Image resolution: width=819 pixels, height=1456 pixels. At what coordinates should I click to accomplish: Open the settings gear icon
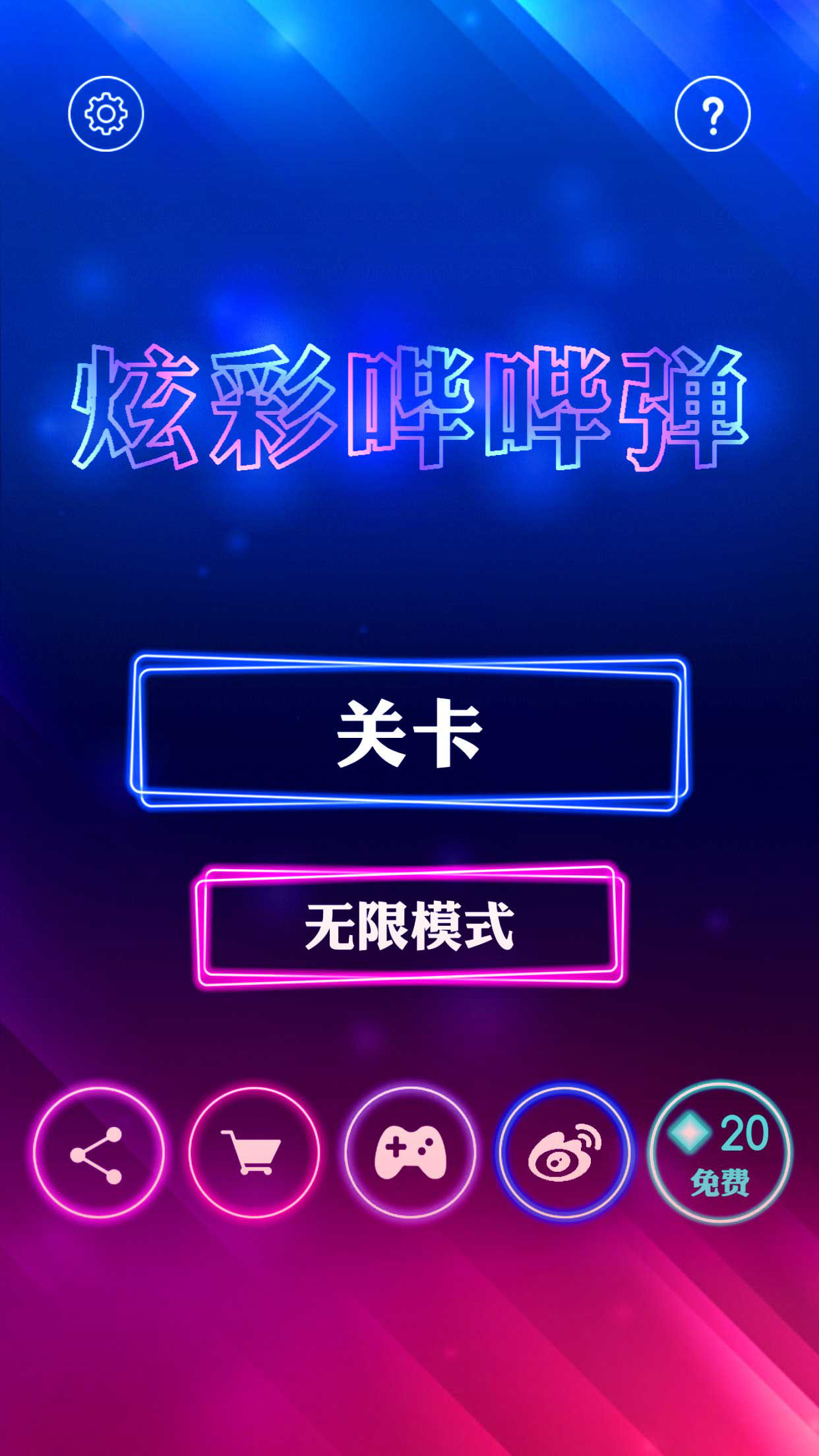click(x=106, y=114)
